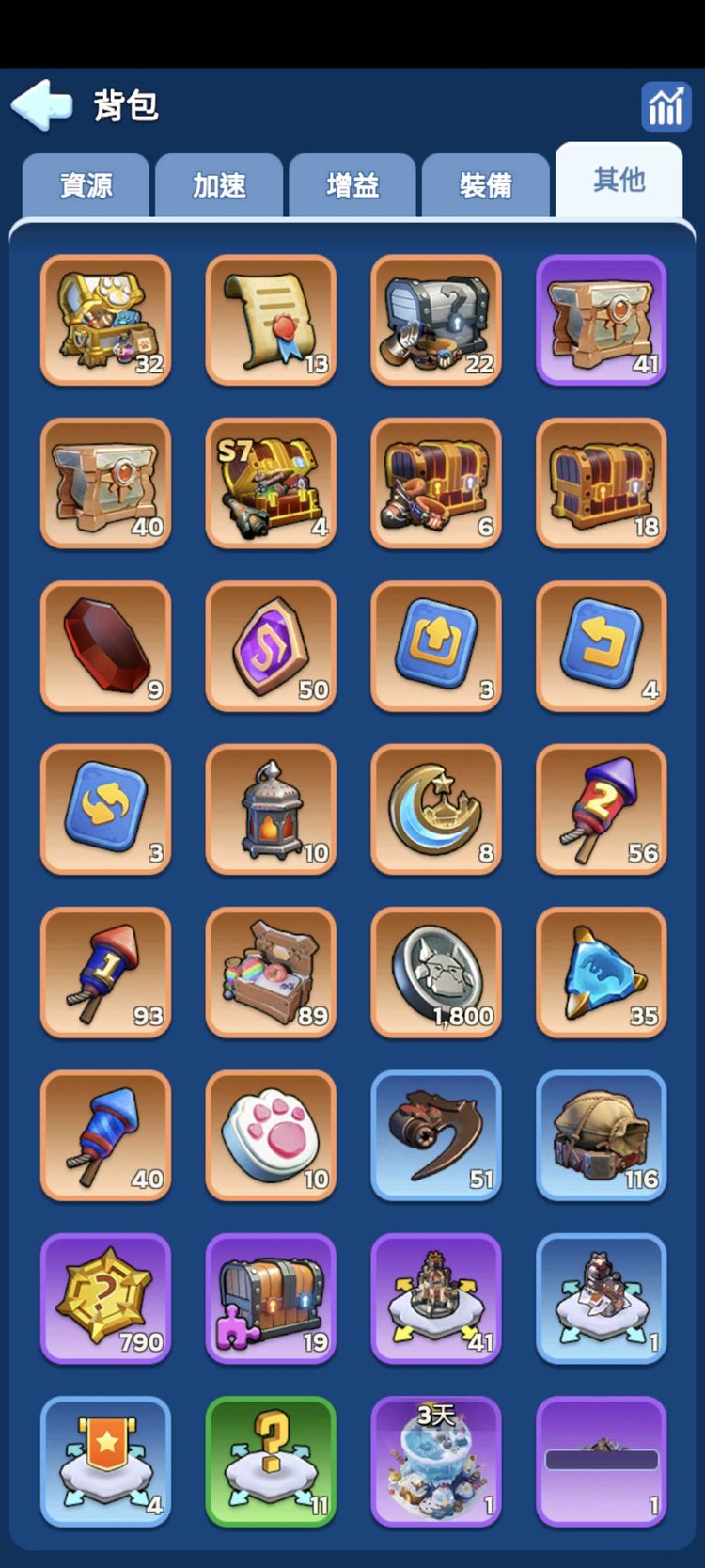Tap the pink paw print item

(271, 1135)
